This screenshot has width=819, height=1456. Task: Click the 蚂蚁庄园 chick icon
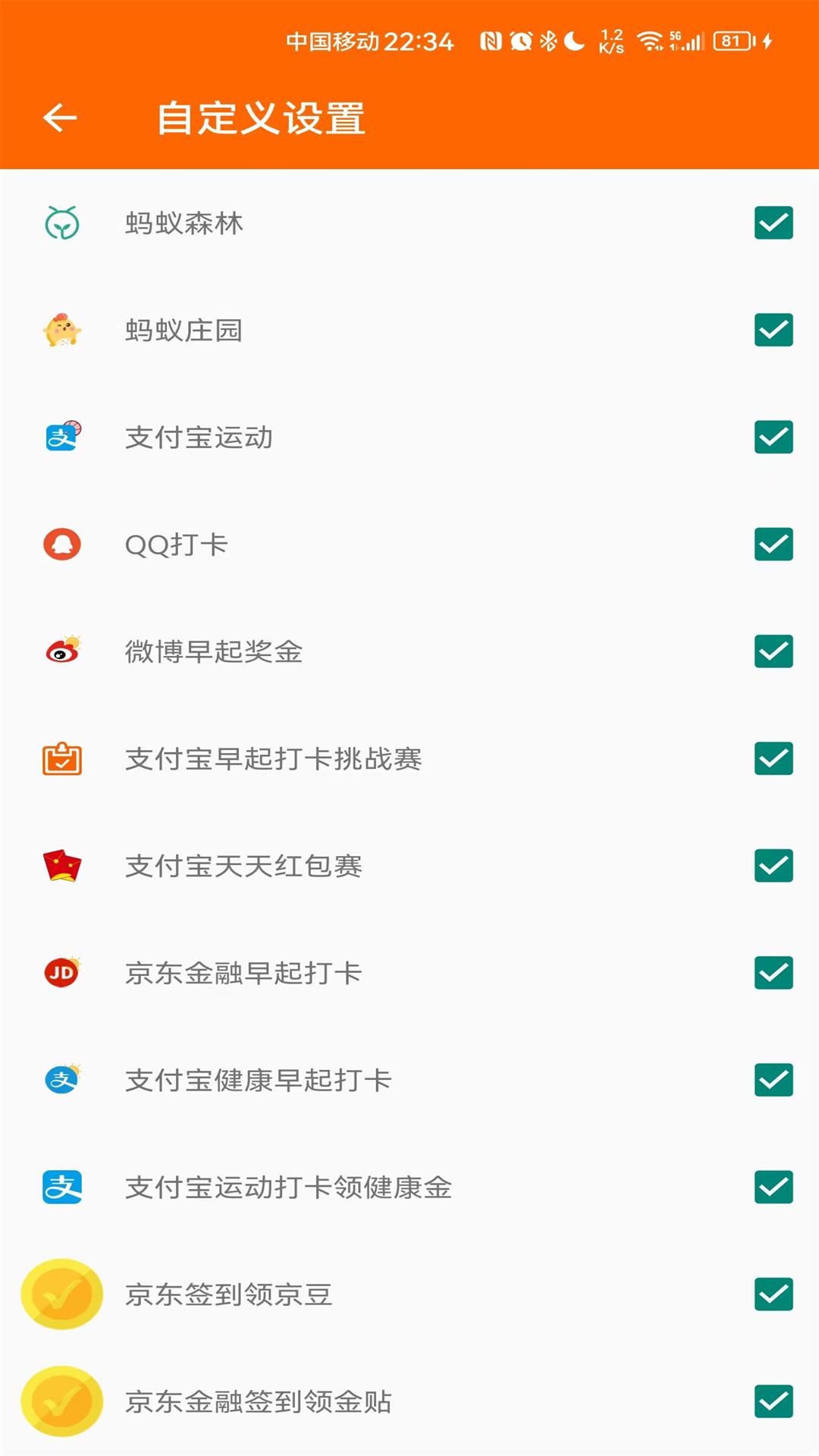[61, 330]
